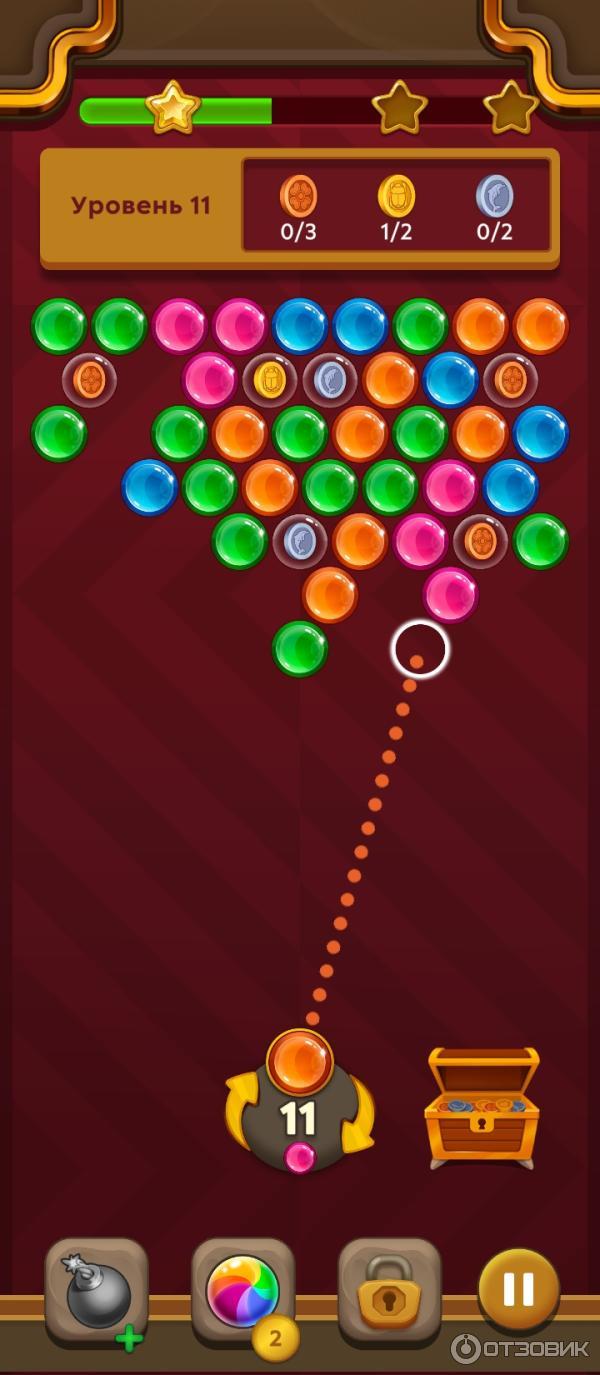The image size is (600, 1375).
Task: Pause the game
Action: pos(518,1289)
